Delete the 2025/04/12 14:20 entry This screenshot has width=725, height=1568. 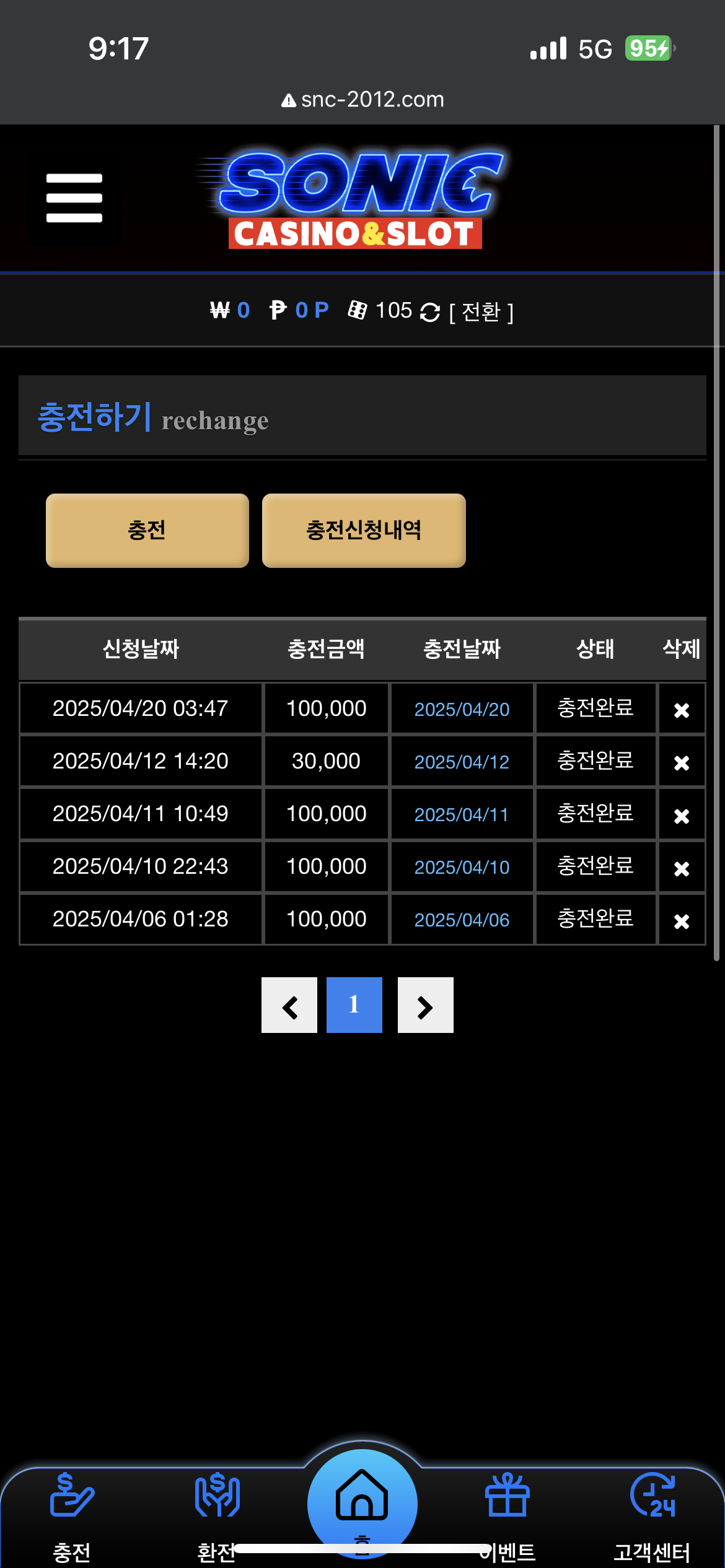pyautogui.click(x=682, y=762)
